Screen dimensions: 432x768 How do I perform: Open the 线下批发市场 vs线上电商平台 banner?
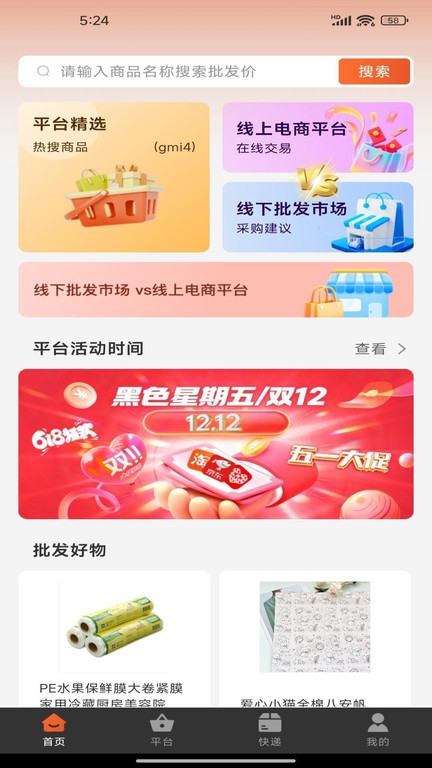tap(216, 289)
